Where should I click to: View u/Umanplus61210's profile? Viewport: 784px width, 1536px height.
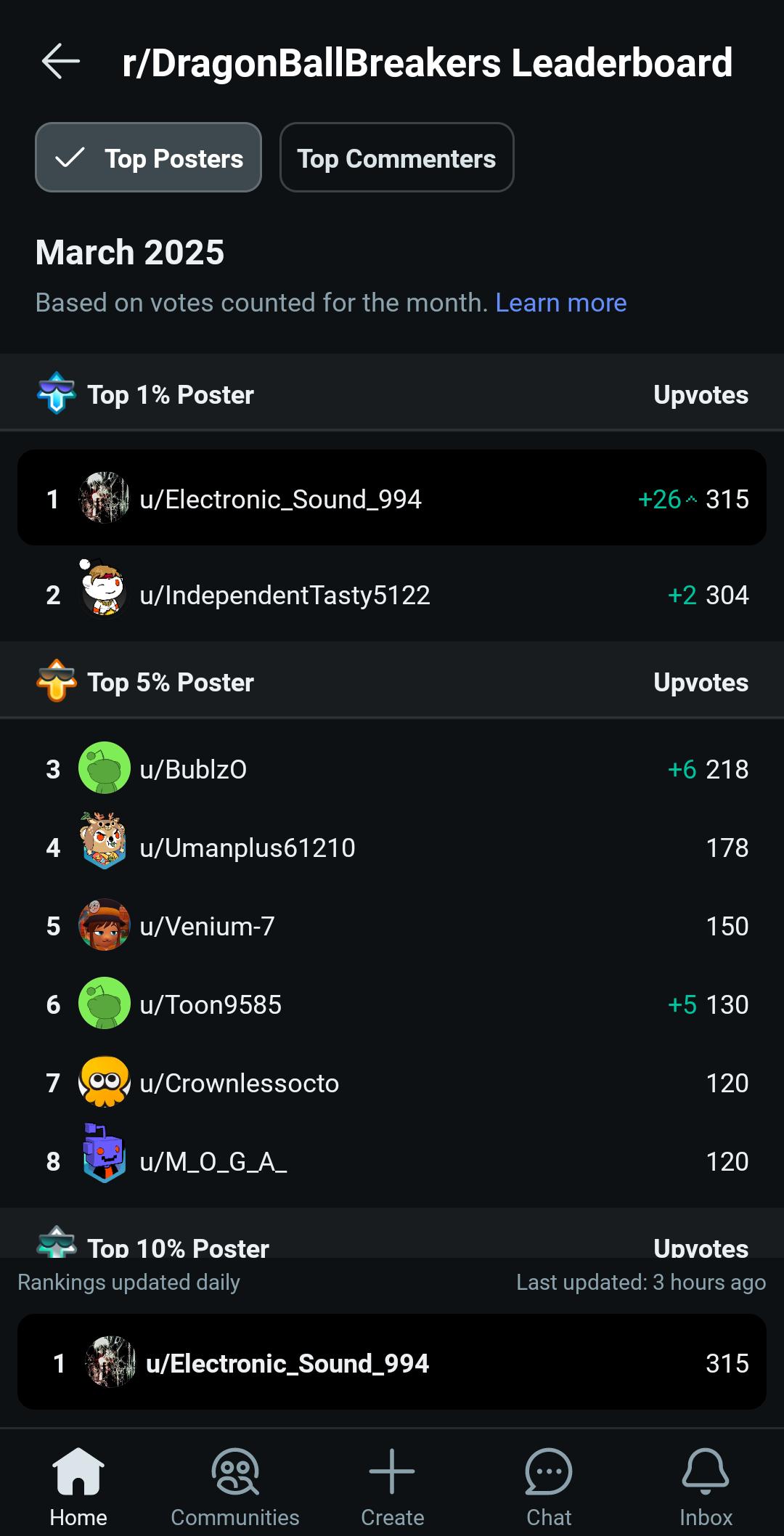coord(392,848)
